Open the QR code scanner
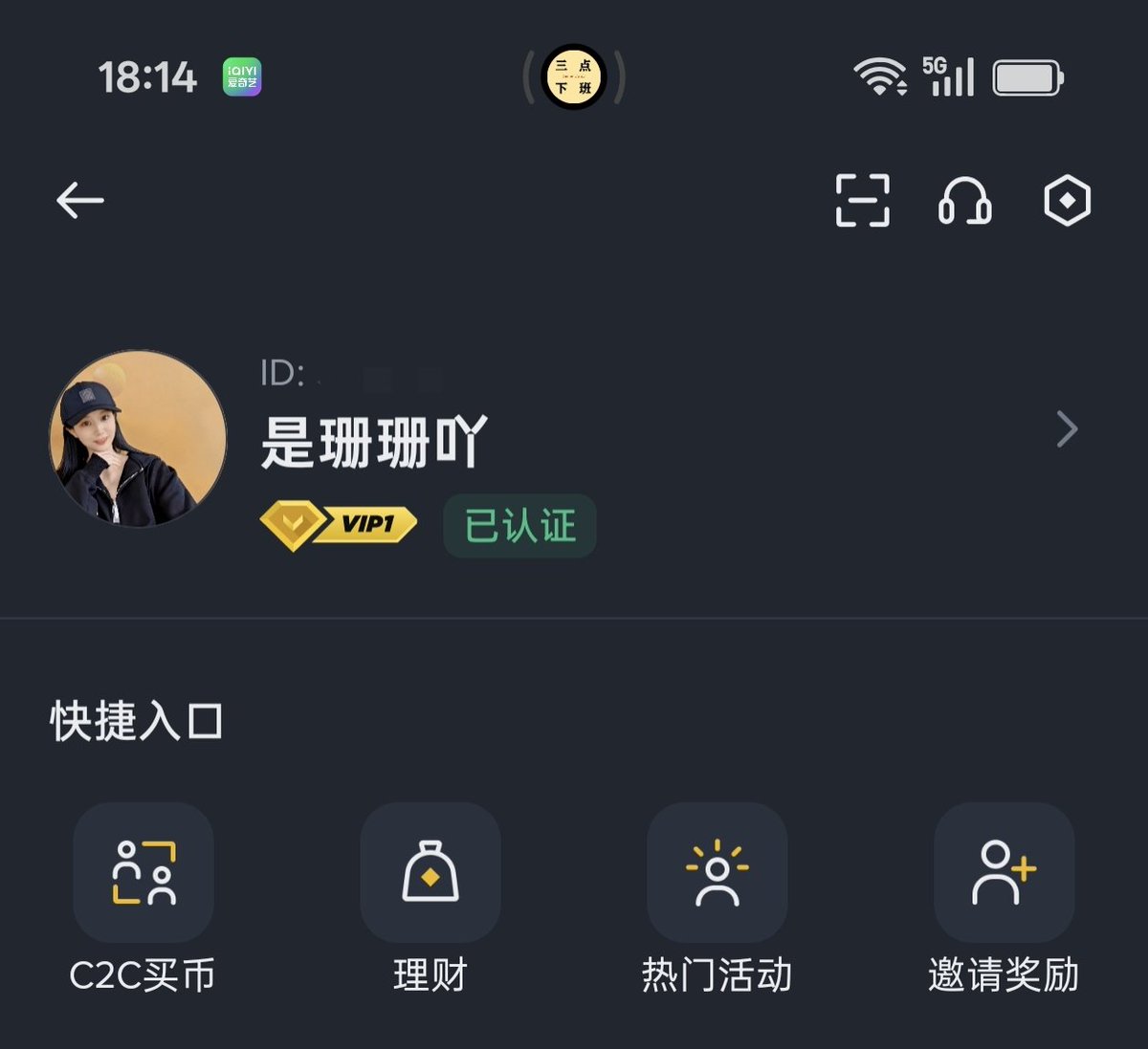The image size is (1148, 1049). click(862, 201)
